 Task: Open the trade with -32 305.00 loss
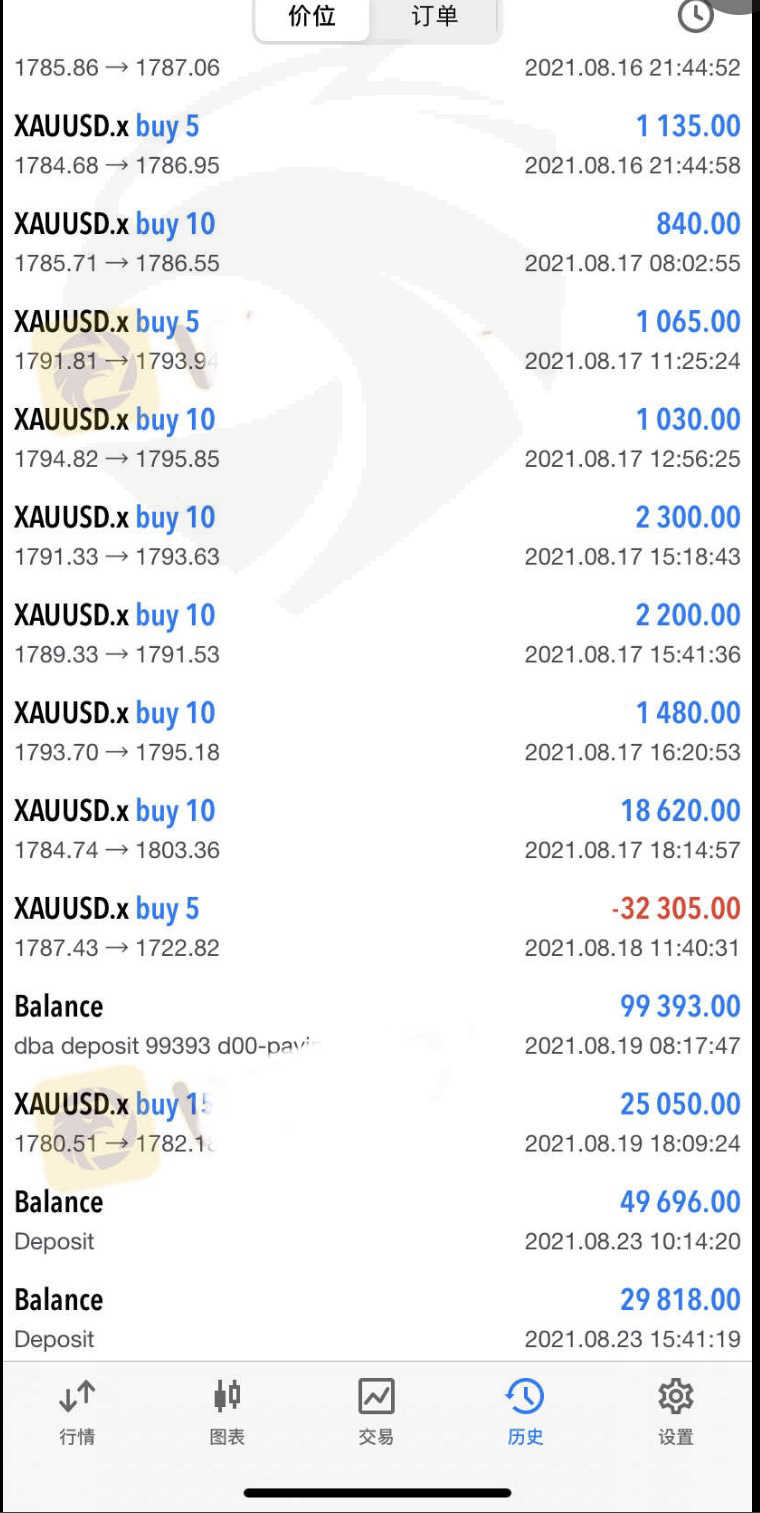[378, 927]
